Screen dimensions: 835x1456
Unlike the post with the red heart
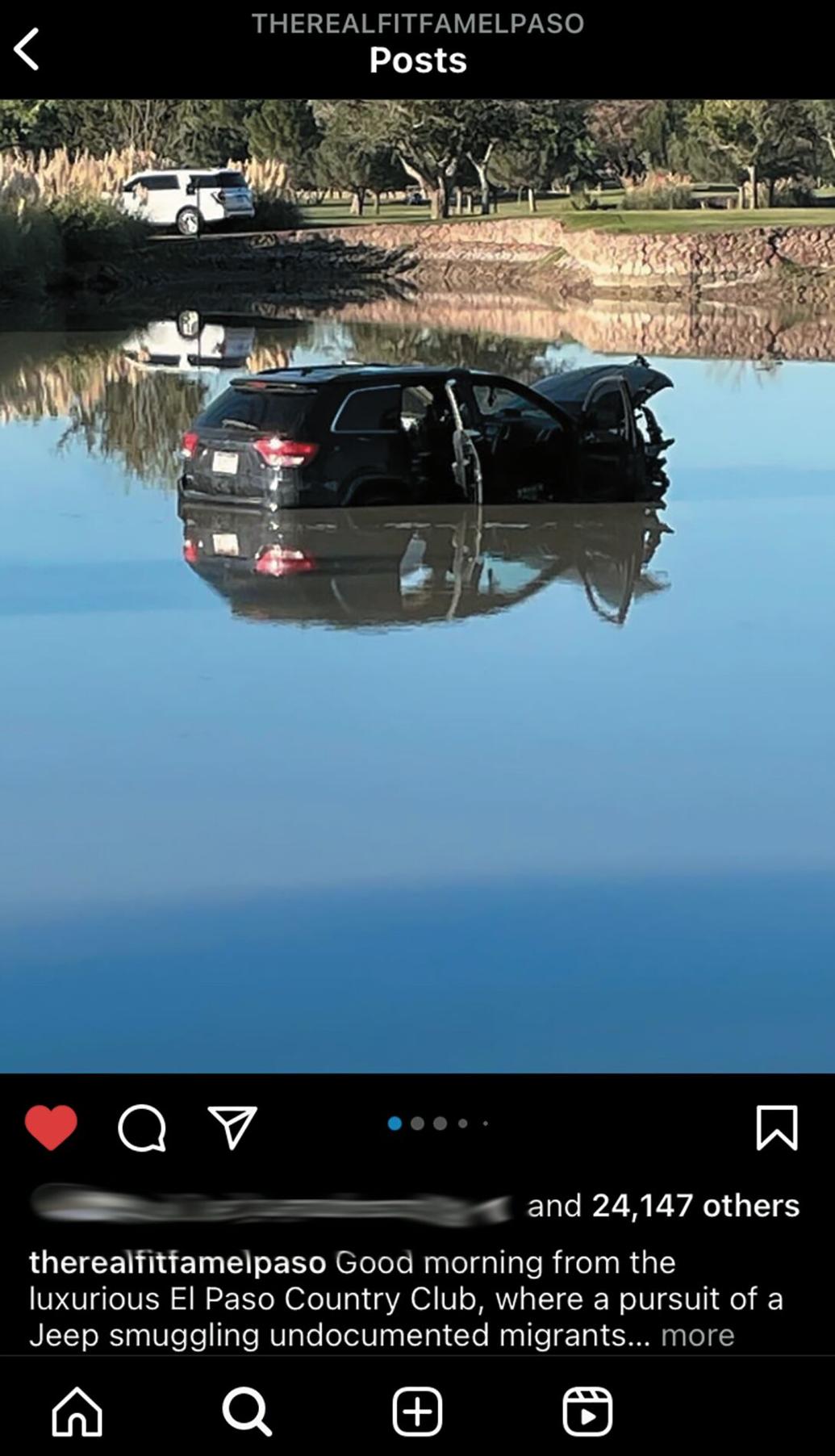51,1127
